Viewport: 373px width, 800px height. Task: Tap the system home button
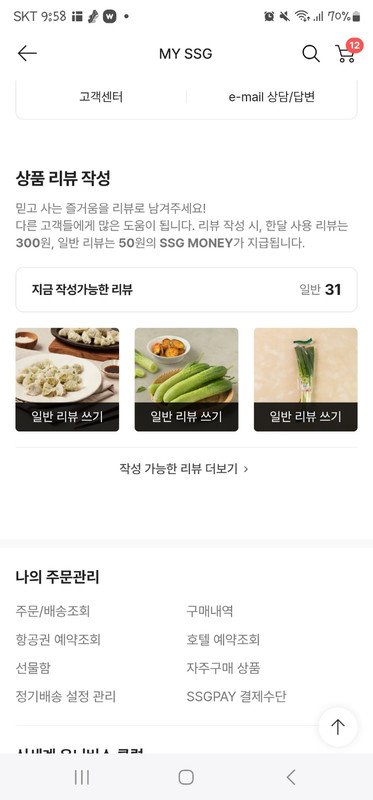click(x=186, y=777)
